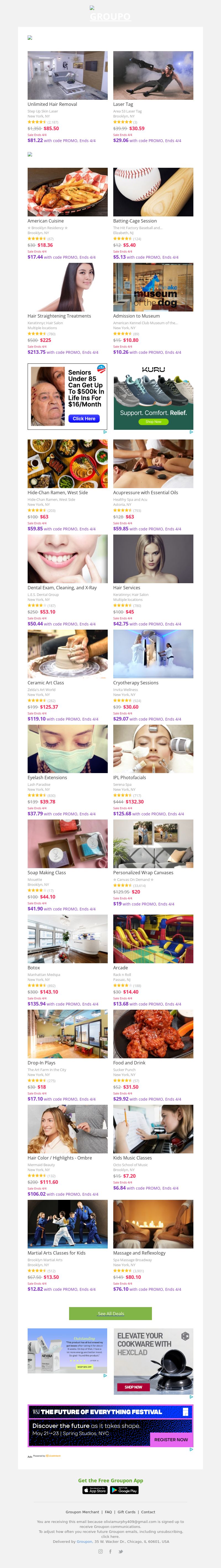This screenshot has height=1568, width=221.
Task: Open the Groupon Merchant link
Action: tap(82, 1511)
